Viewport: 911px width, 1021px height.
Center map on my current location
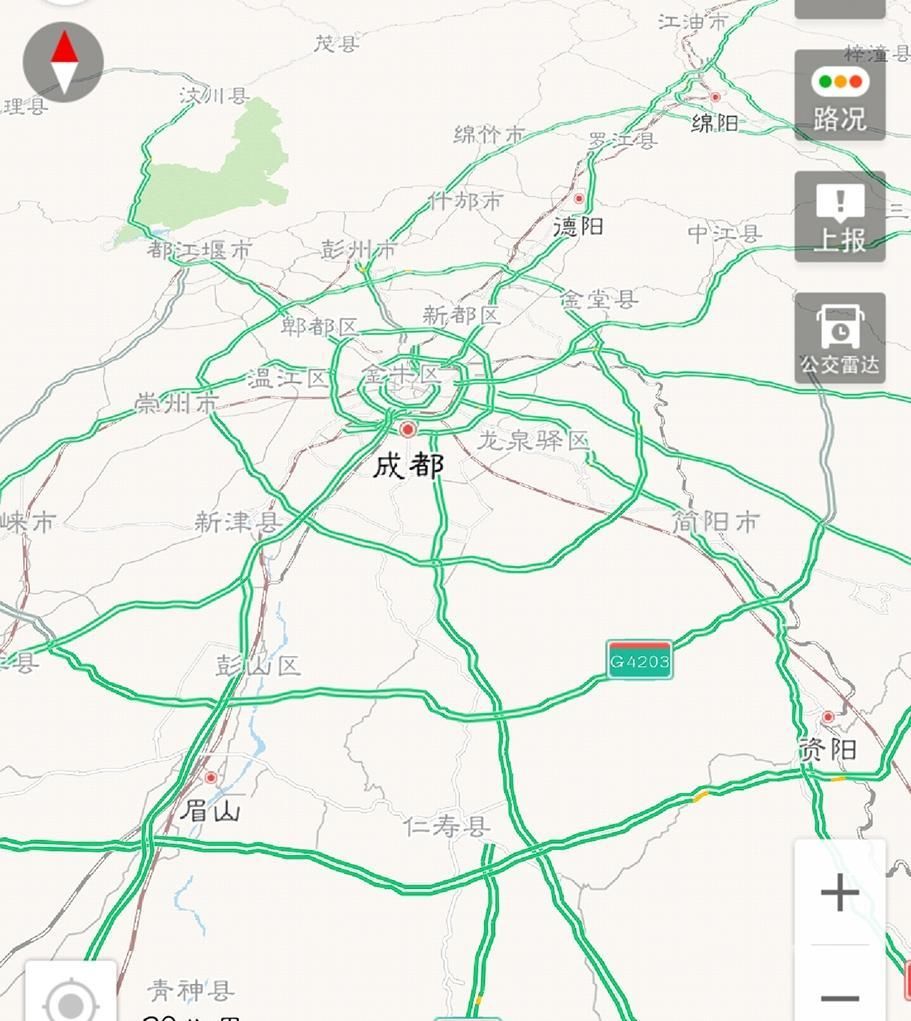70,998
